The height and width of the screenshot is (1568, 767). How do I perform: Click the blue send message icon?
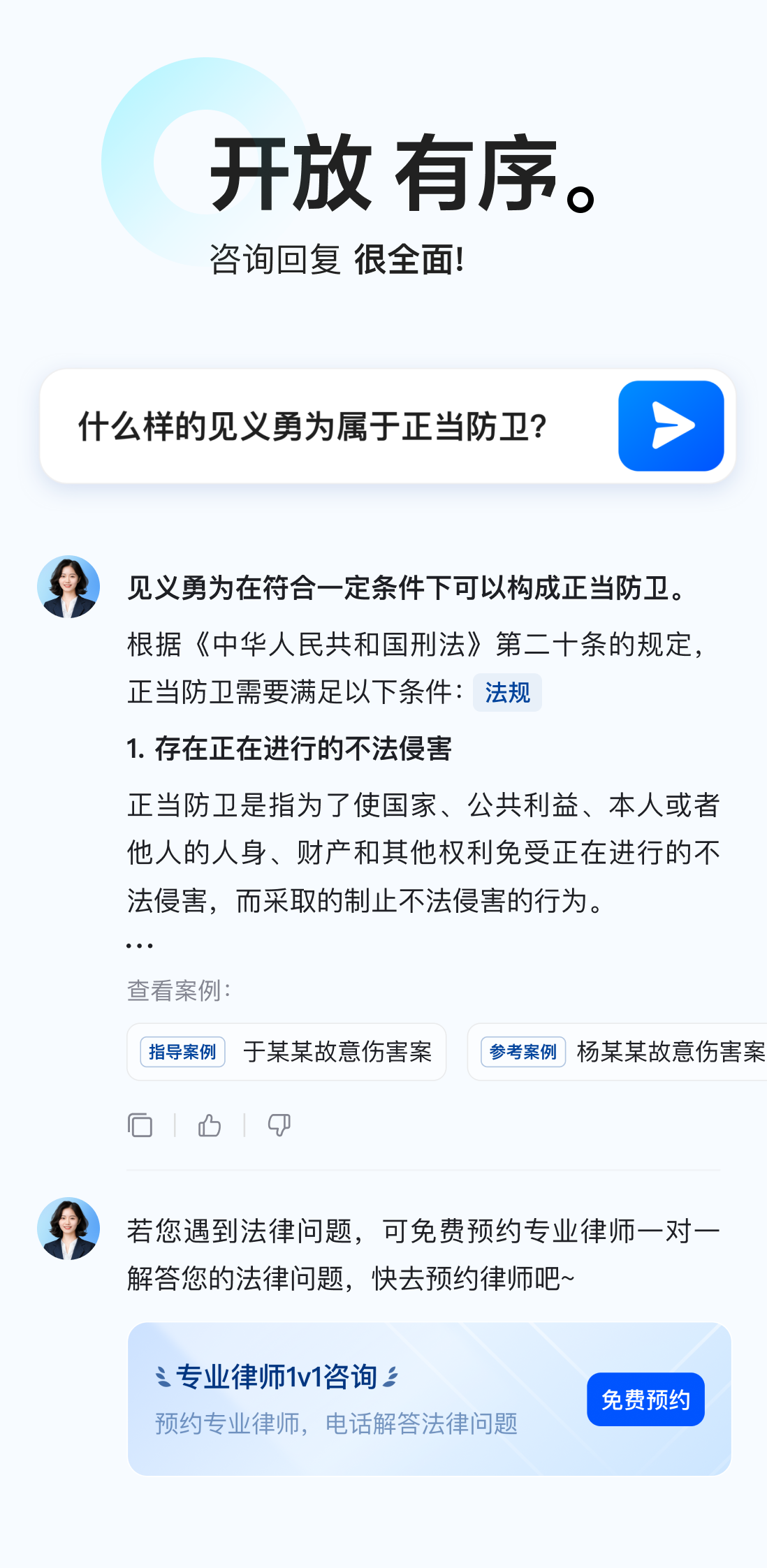pos(671,426)
